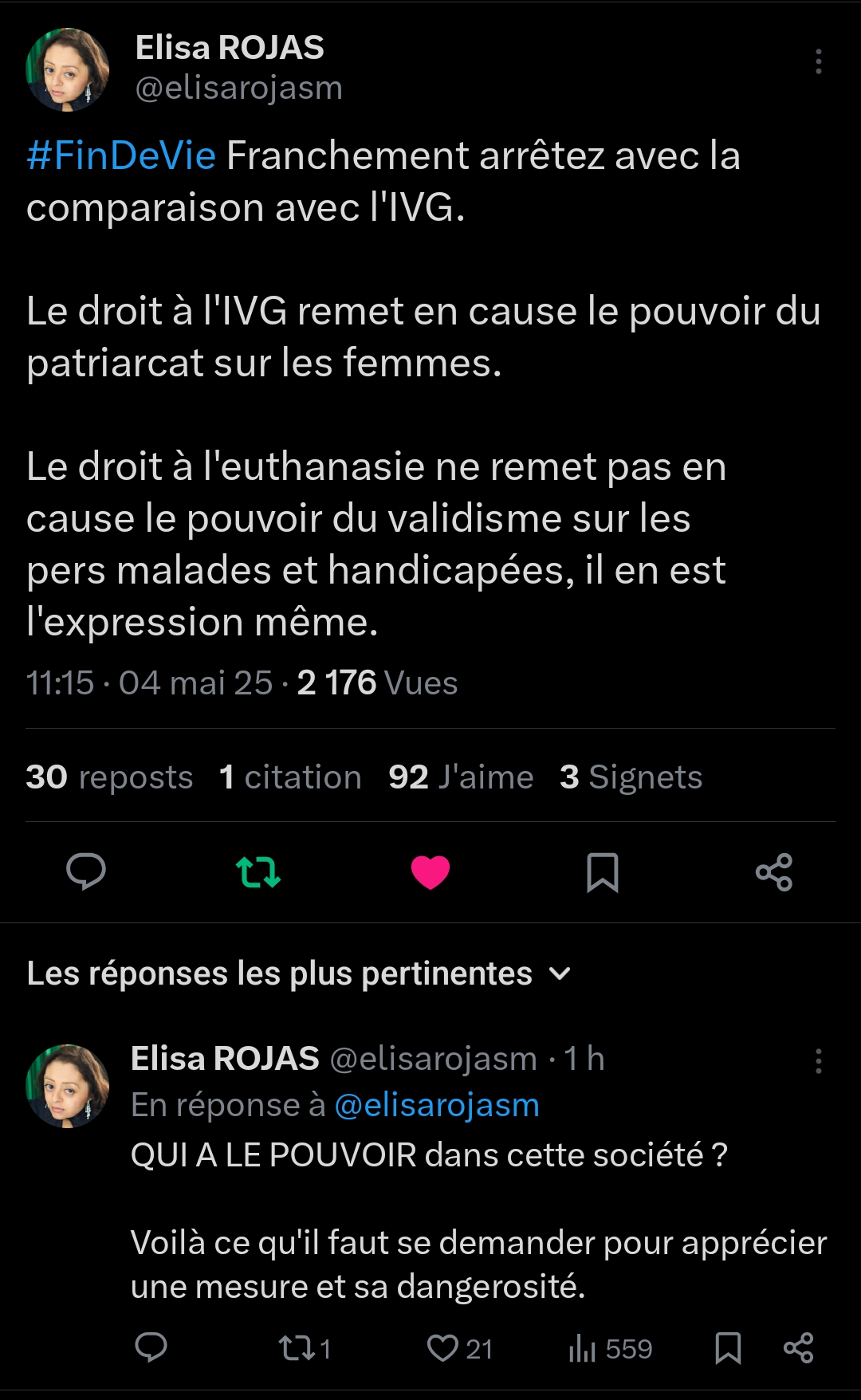Screen dimensions: 861x1400
Task: Open overflow menu on the reply tweet
Action: point(818,1061)
